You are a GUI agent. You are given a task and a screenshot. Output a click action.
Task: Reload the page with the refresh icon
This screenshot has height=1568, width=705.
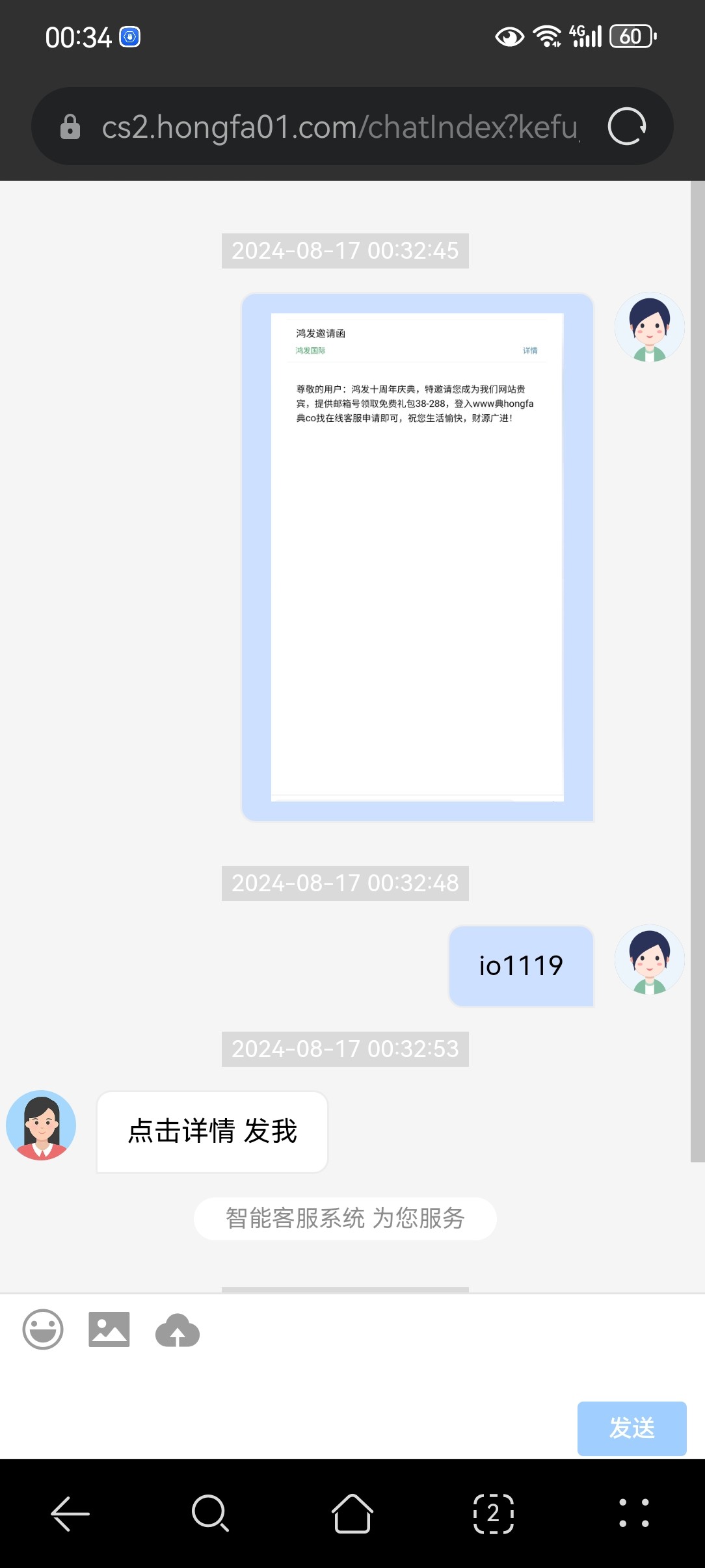pos(626,126)
